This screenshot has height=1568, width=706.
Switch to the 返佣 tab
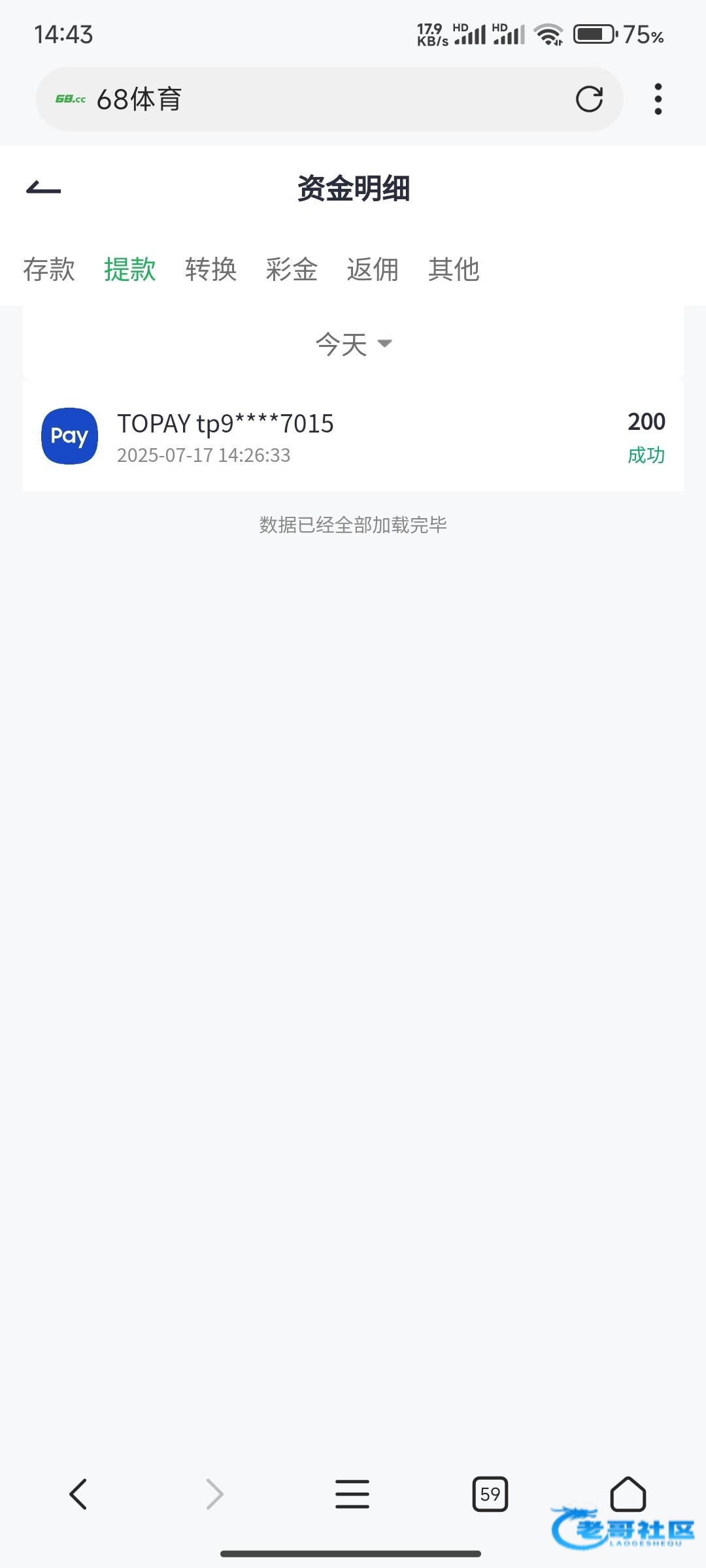(x=373, y=269)
